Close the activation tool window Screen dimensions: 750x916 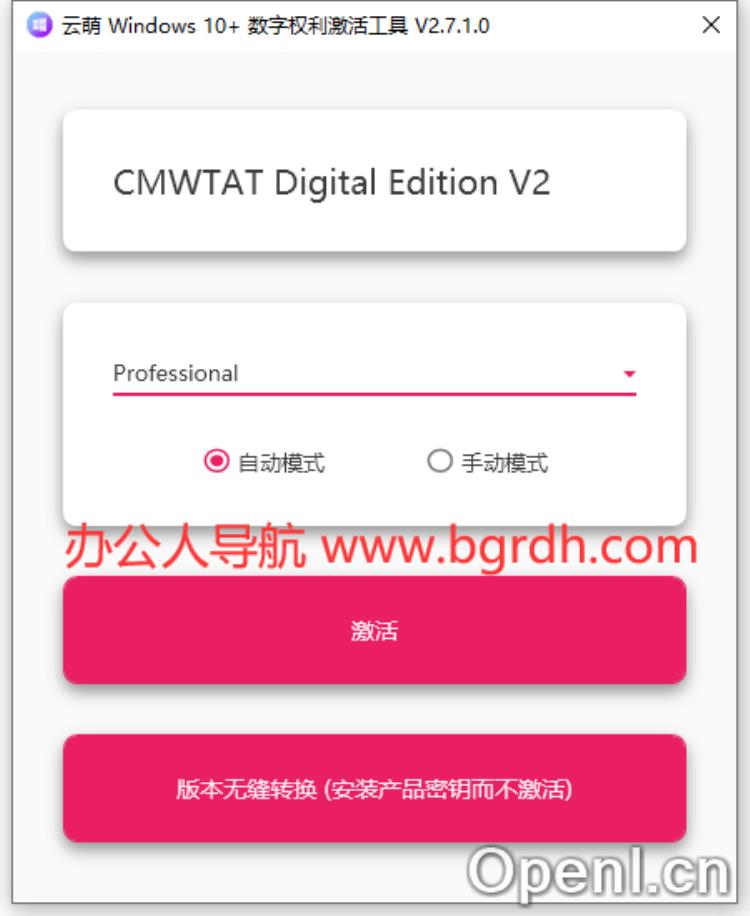pos(711,26)
